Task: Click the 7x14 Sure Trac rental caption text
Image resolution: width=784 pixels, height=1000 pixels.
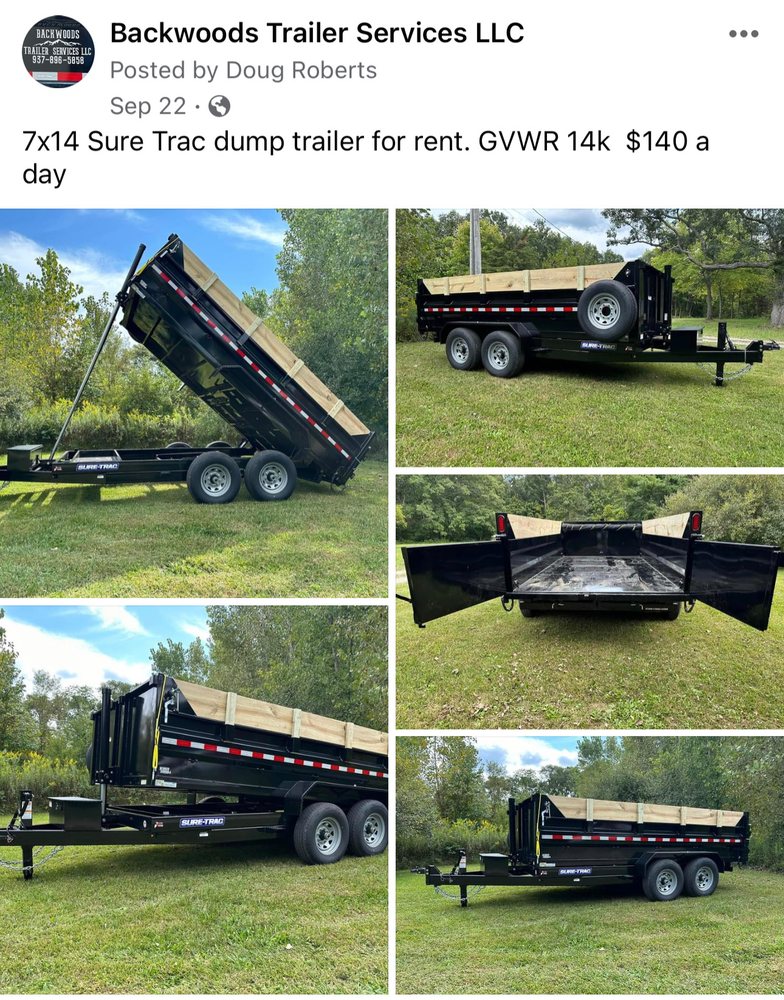Action: [370, 156]
